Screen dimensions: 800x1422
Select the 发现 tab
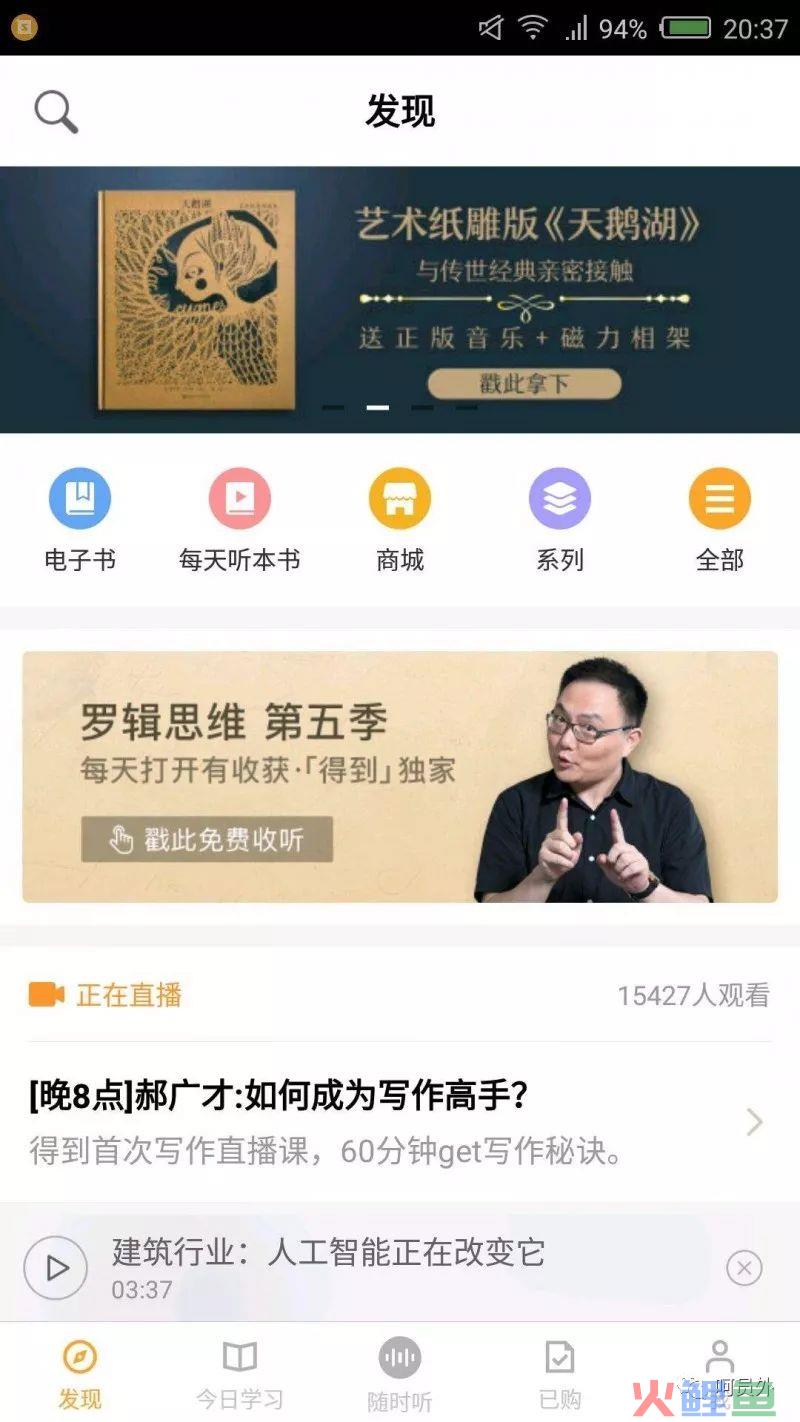tap(80, 1374)
